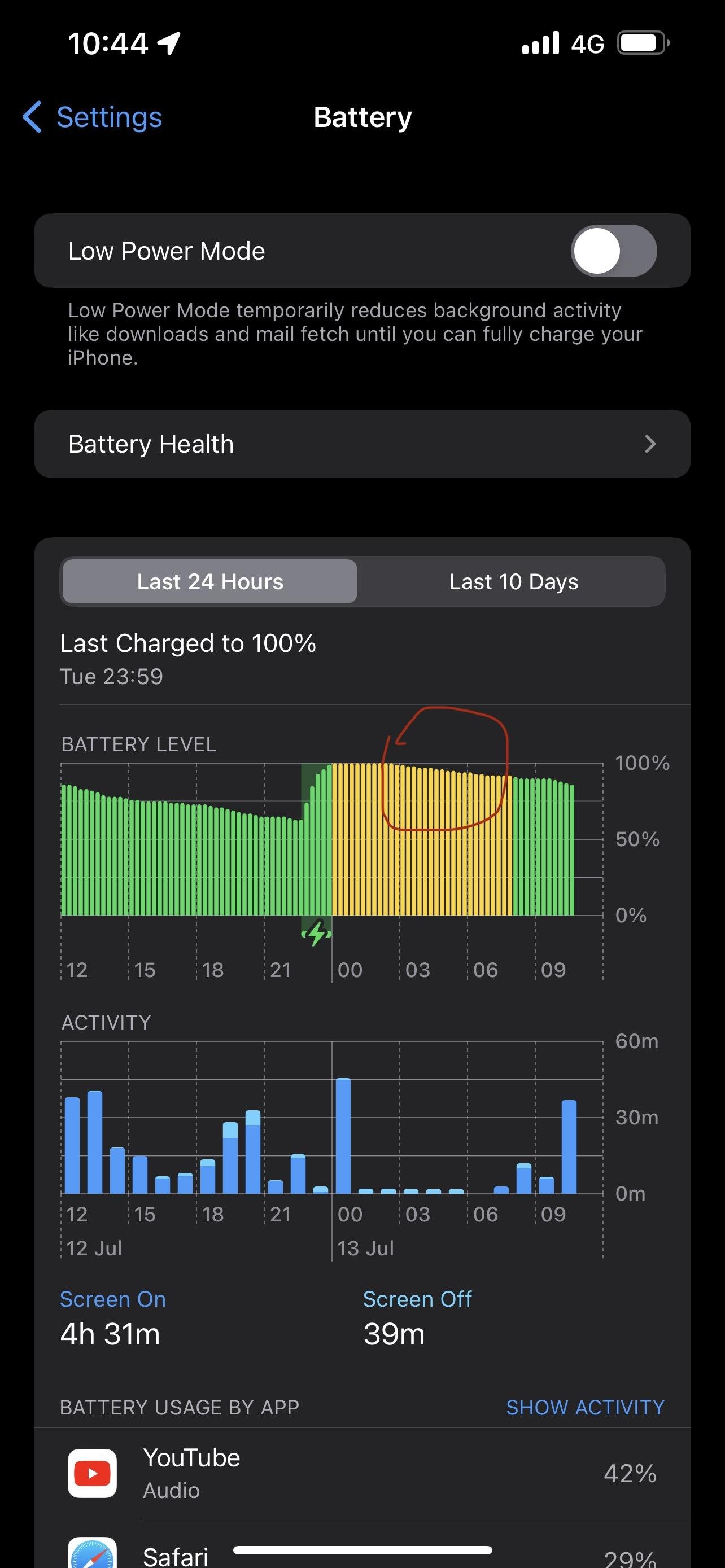Select the Last 24 Hours segment
The image size is (725, 1568).
(210, 581)
